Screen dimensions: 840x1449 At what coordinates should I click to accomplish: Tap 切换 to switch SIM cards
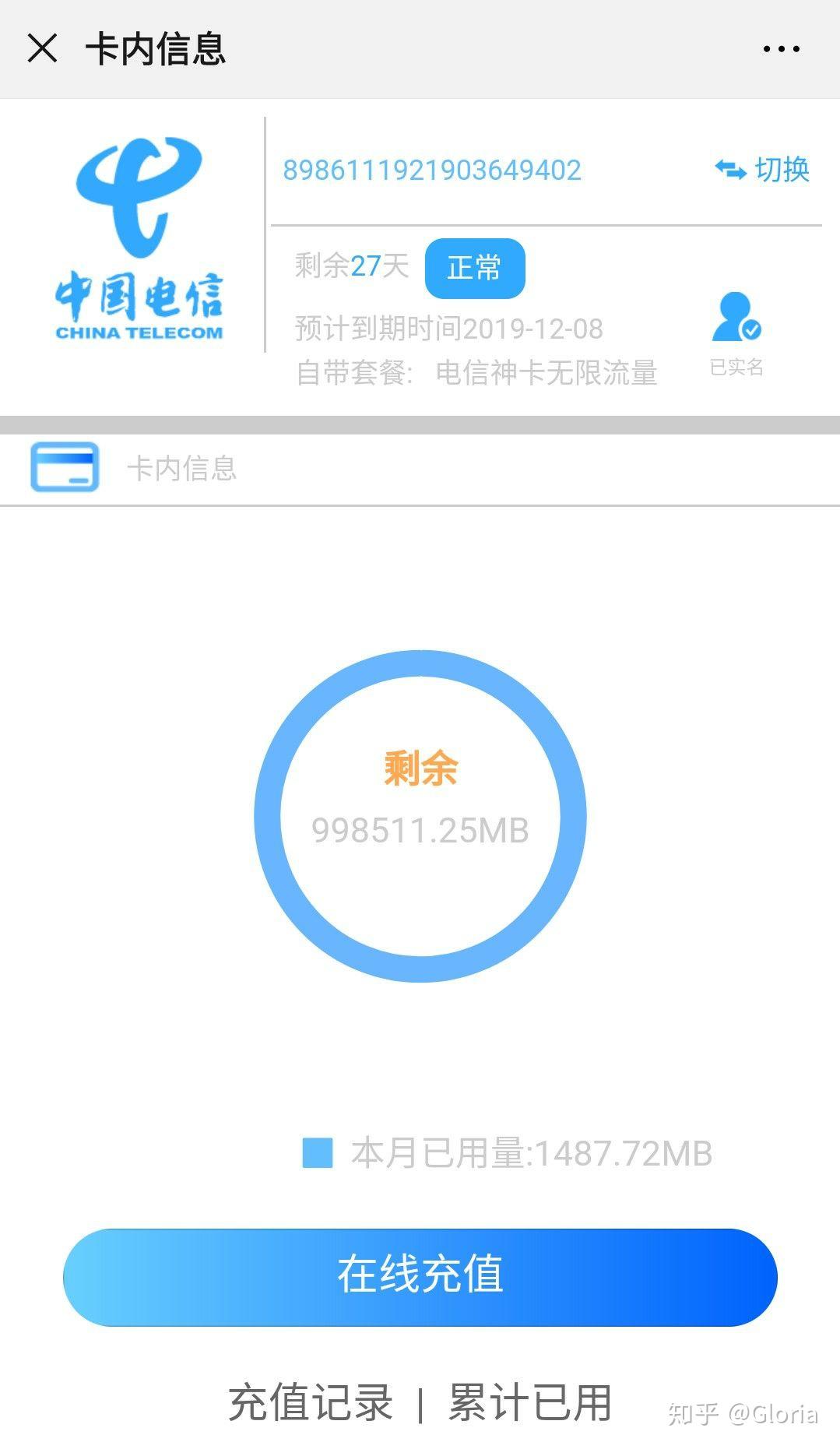(x=781, y=167)
